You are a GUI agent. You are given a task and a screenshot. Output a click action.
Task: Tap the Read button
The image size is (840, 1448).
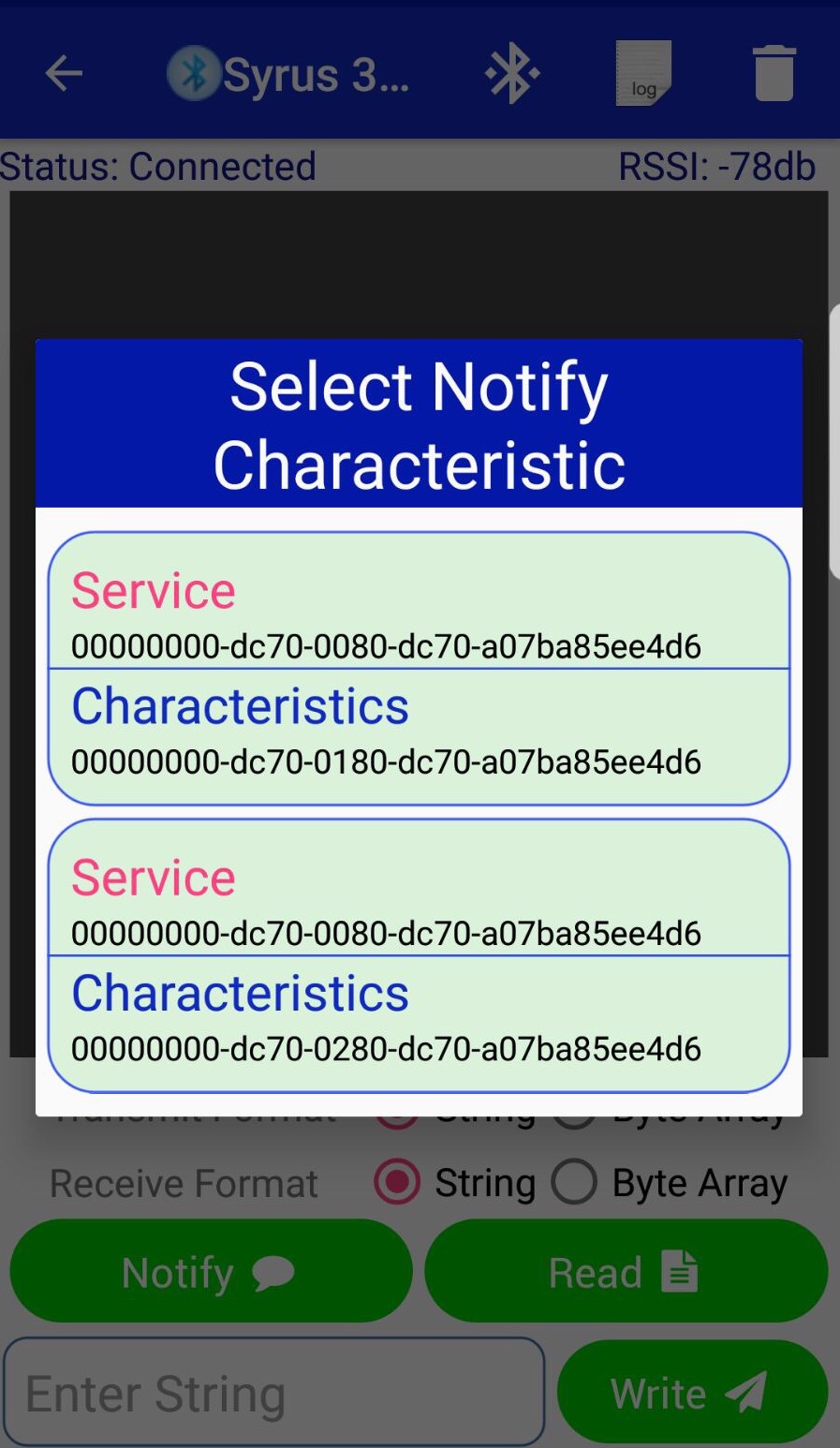[x=626, y=1272]
